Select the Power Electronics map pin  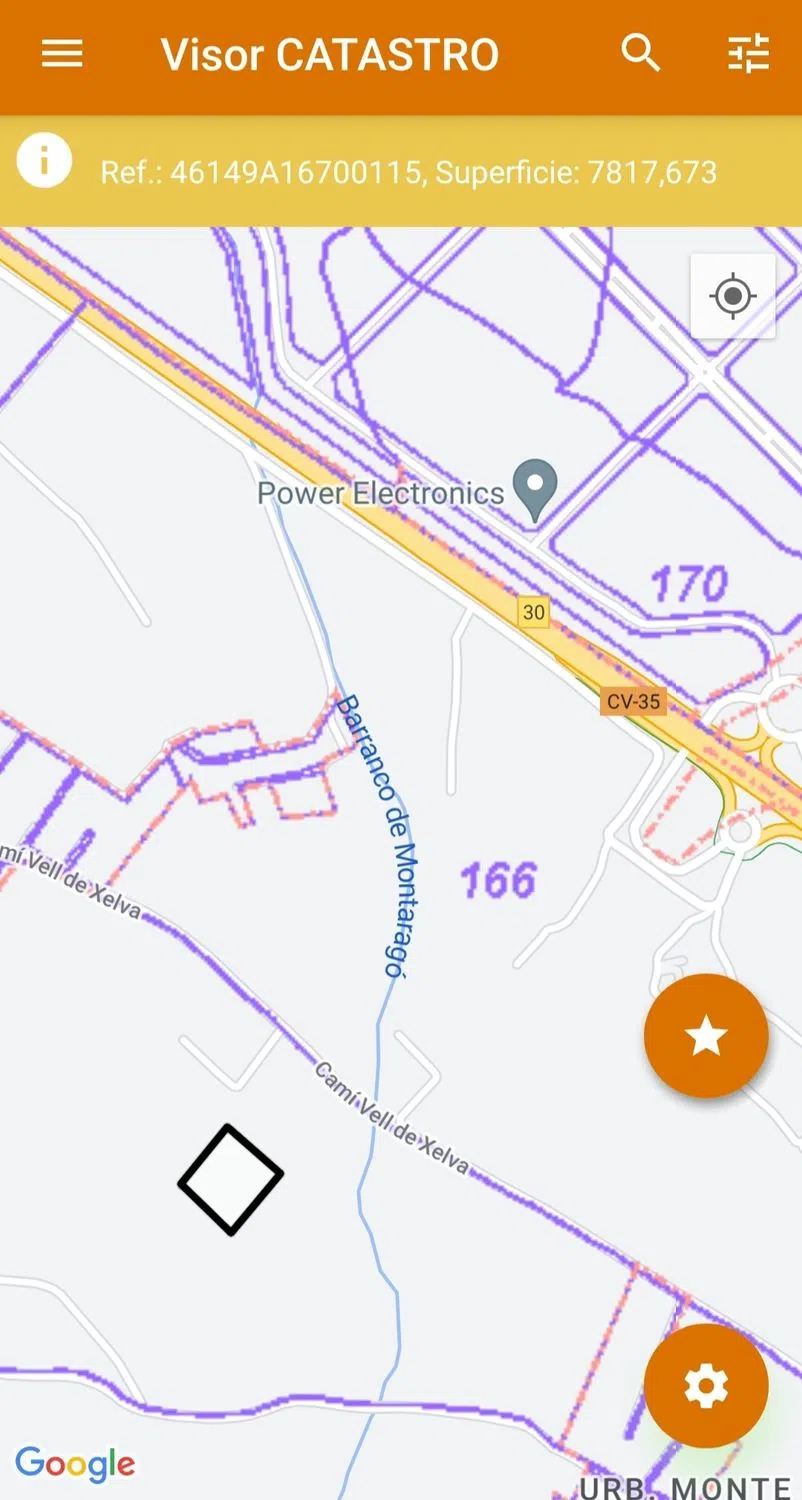click(535, 487)
